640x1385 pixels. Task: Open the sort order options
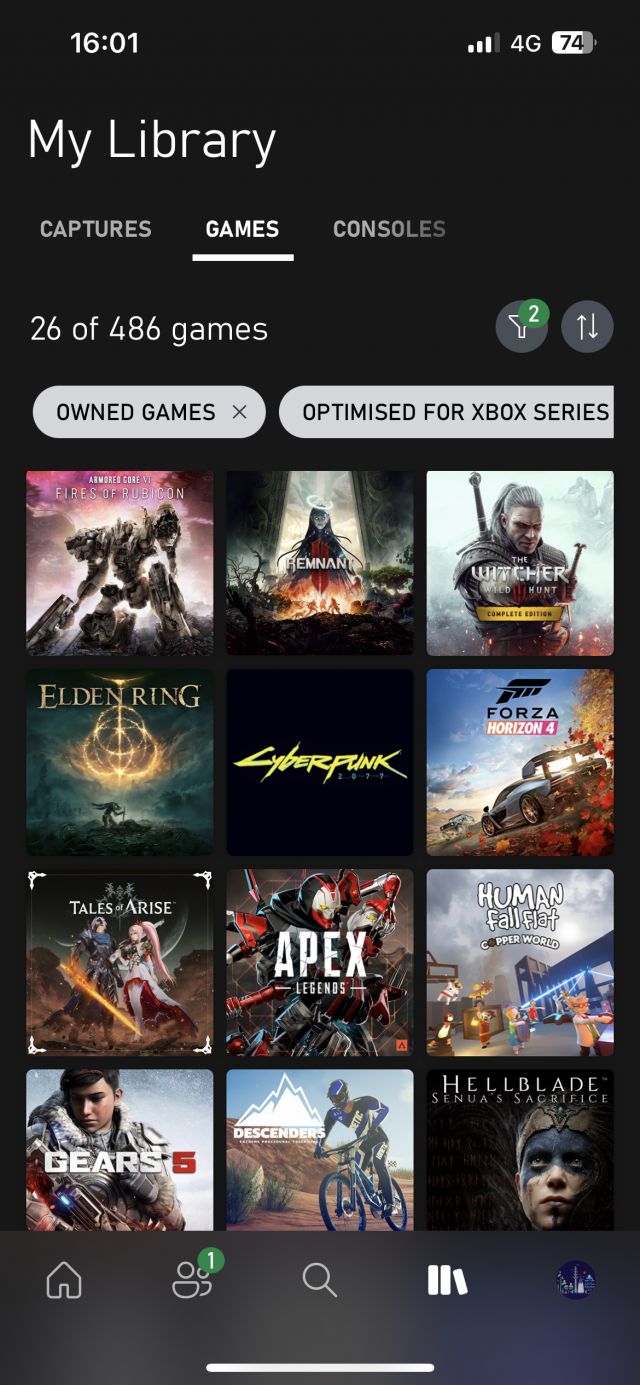[x=587, y=327]
